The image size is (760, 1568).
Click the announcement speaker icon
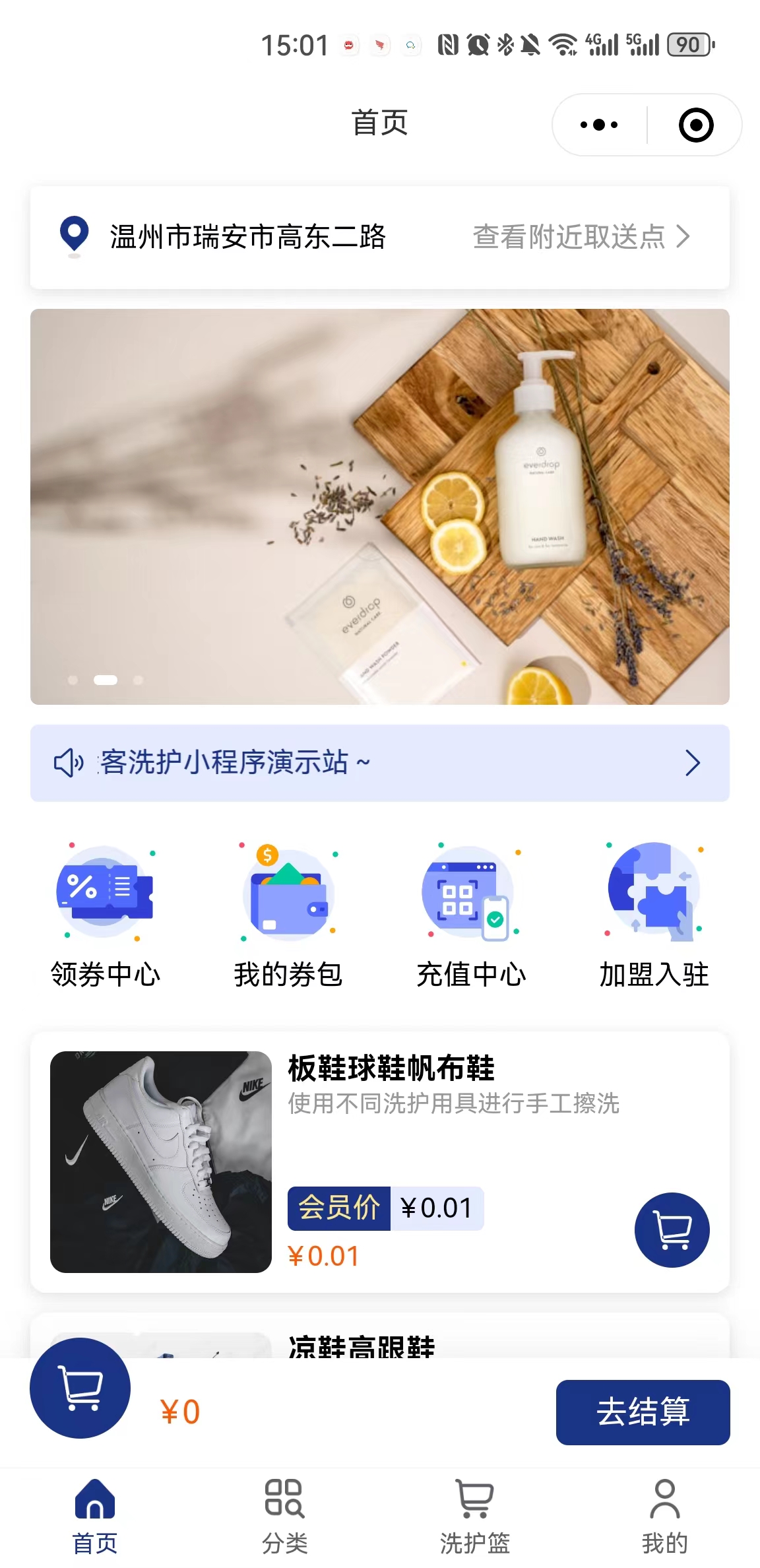(x=68, y=762)
